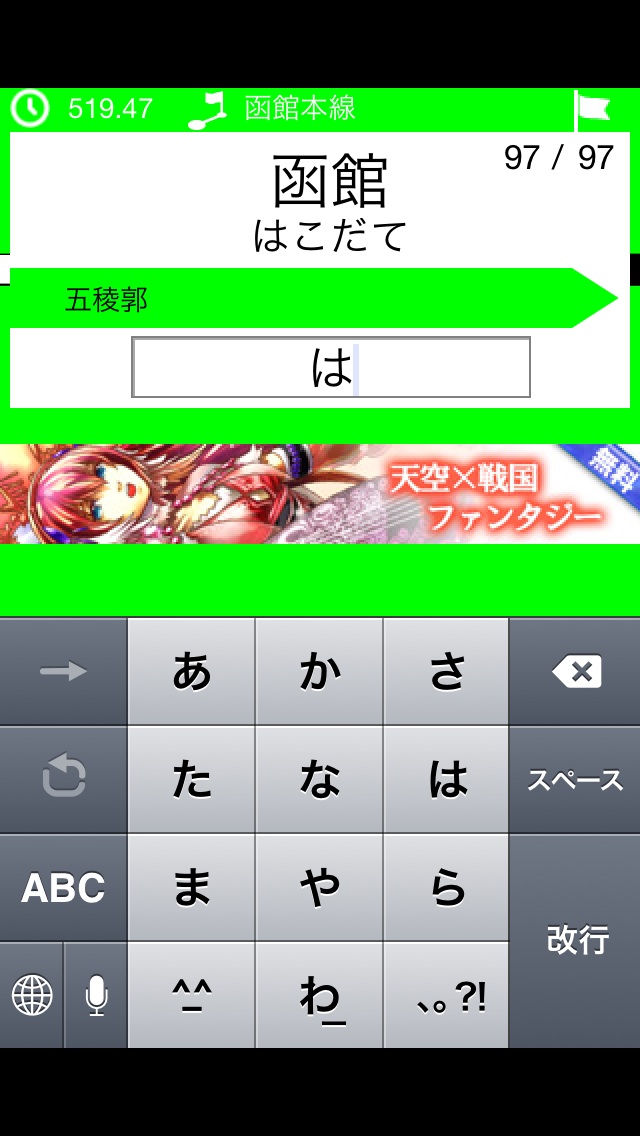Switch the keyboard to ABC mode
The image size is (640, 1136).
[x=63, y=888]
